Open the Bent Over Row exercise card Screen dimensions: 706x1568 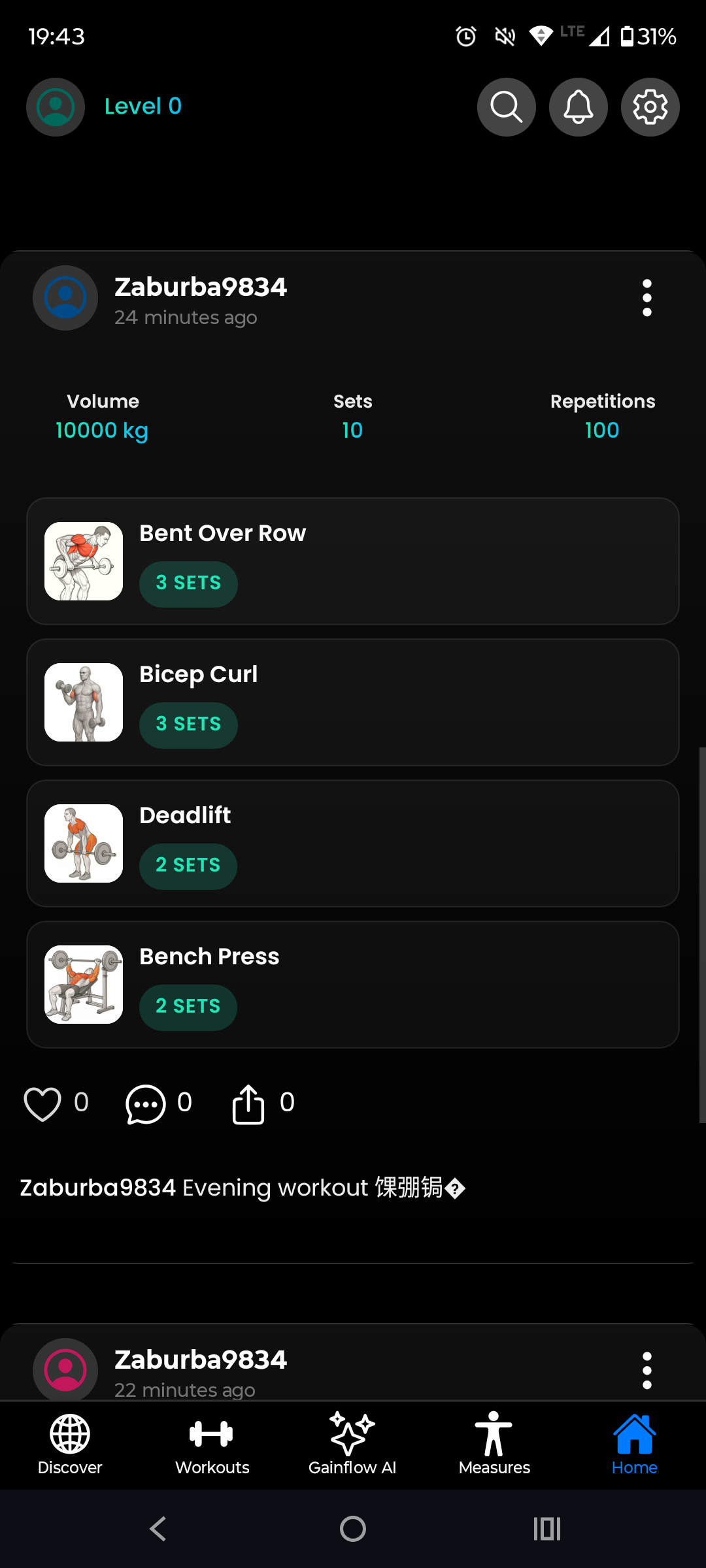[353, 561]
